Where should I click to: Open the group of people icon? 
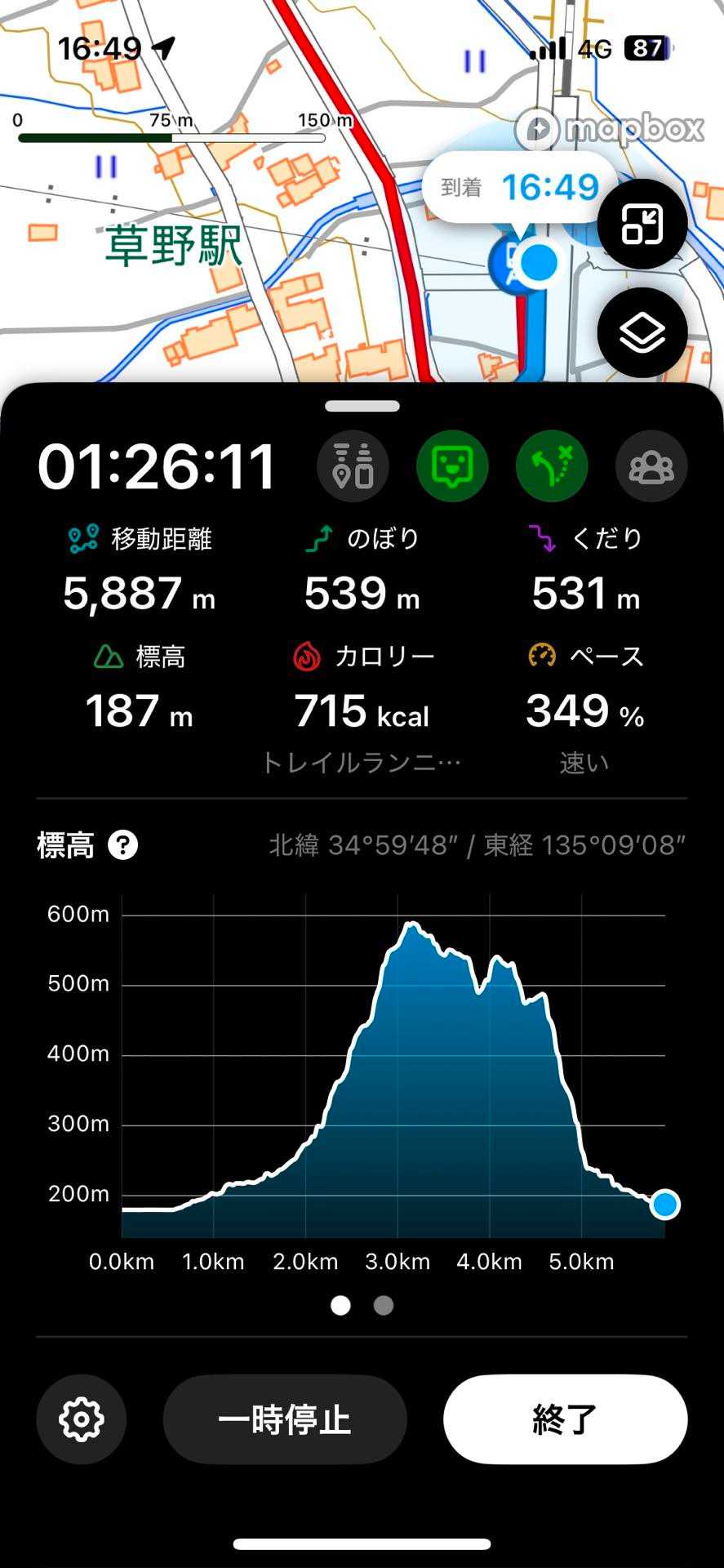coord(651,466)
